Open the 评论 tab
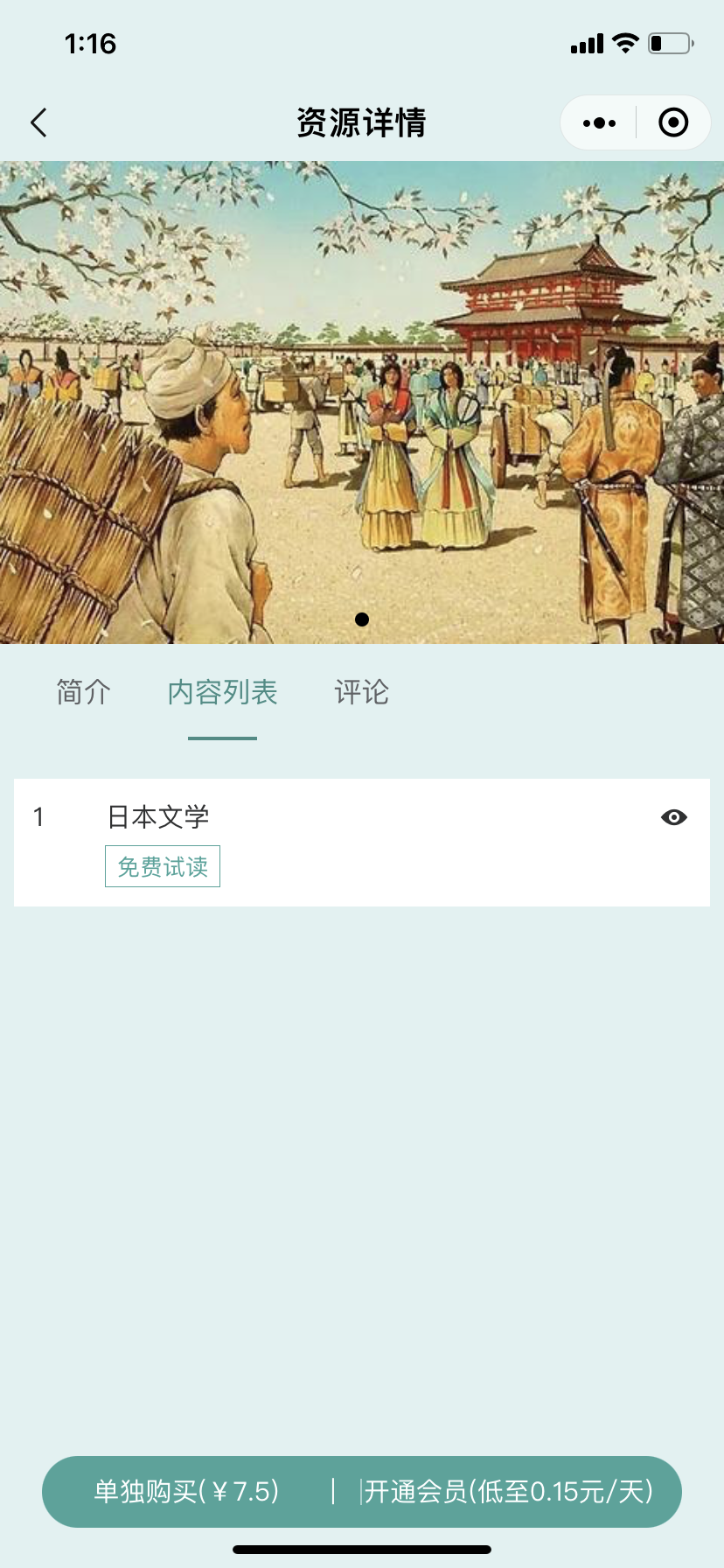 pyautogui.click(x=361, y=692)
